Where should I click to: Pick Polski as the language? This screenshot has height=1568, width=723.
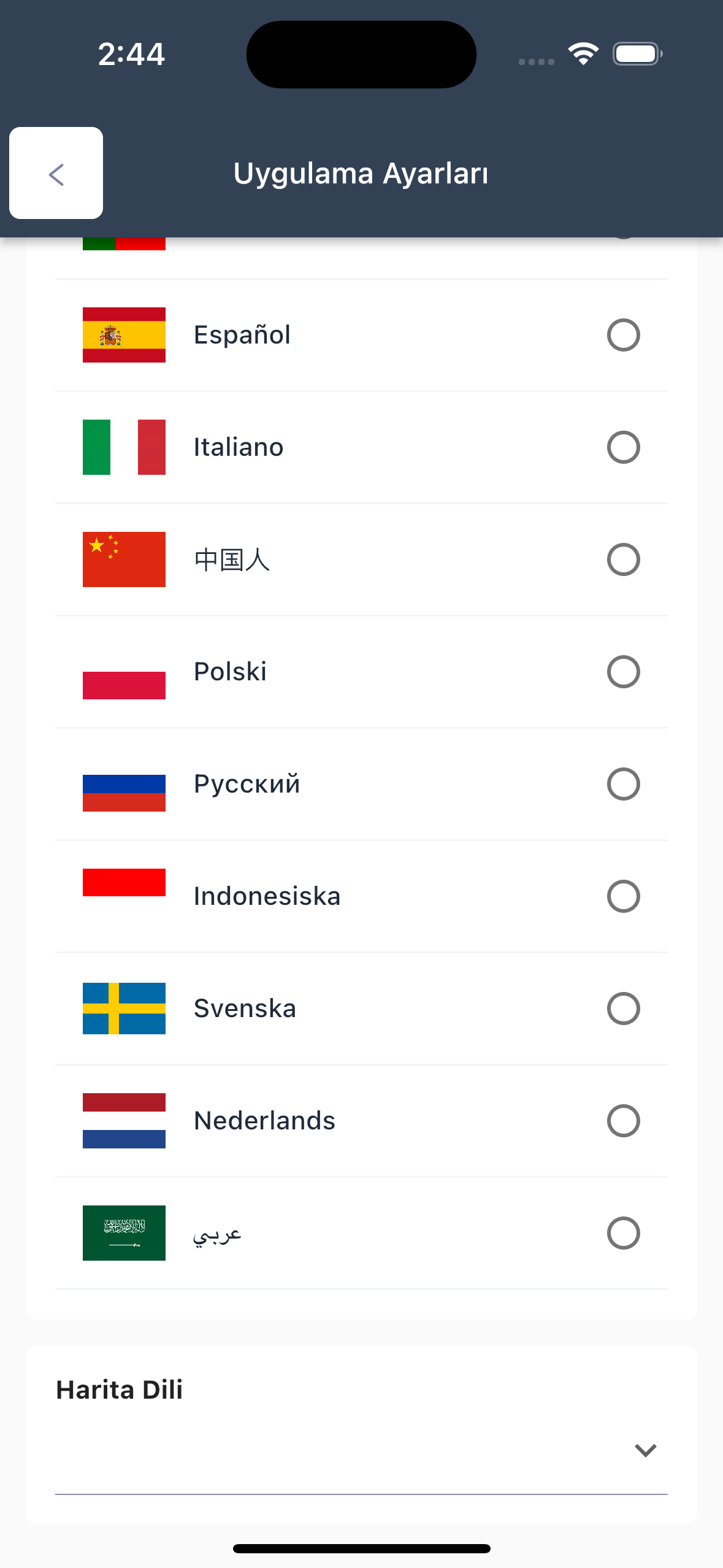point(361,672)
